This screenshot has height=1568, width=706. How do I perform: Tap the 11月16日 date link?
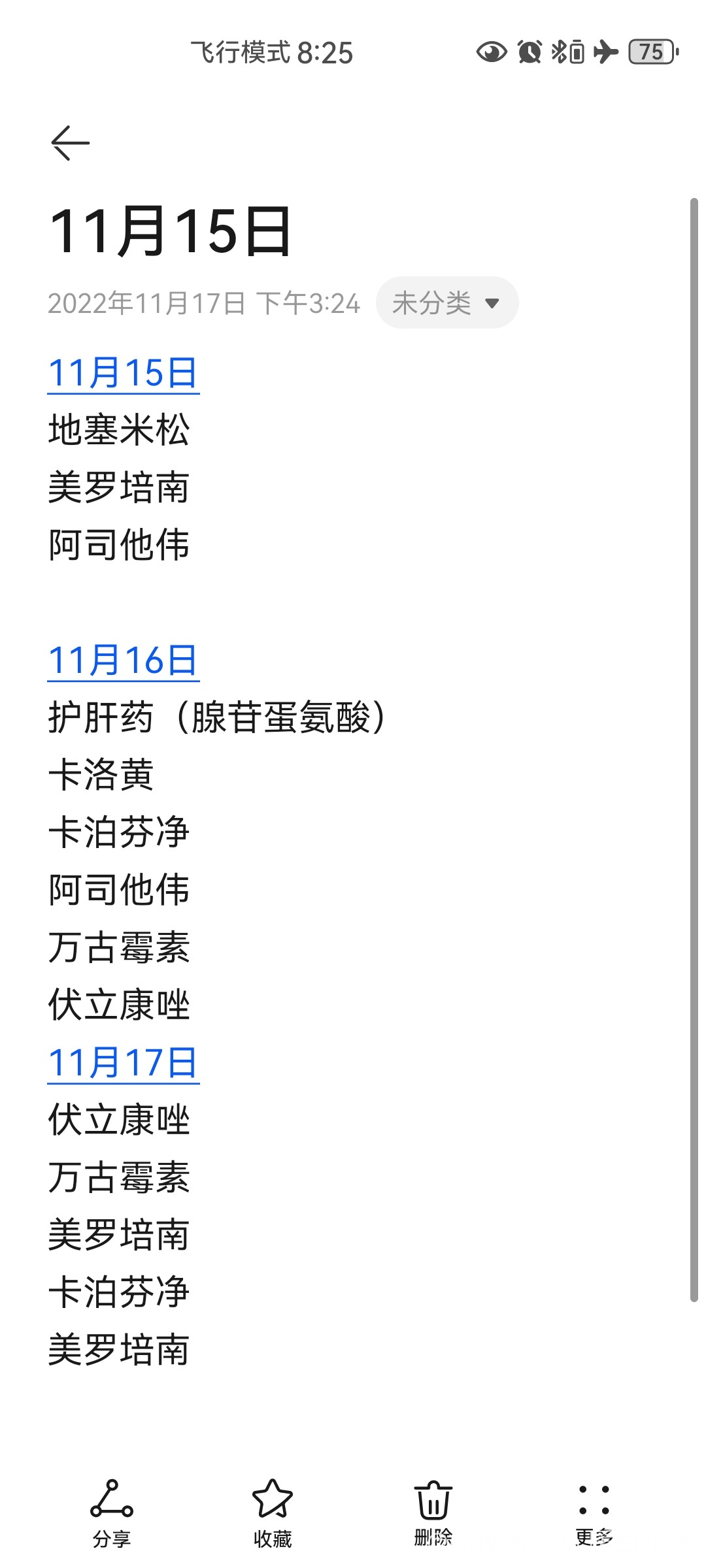123,661
